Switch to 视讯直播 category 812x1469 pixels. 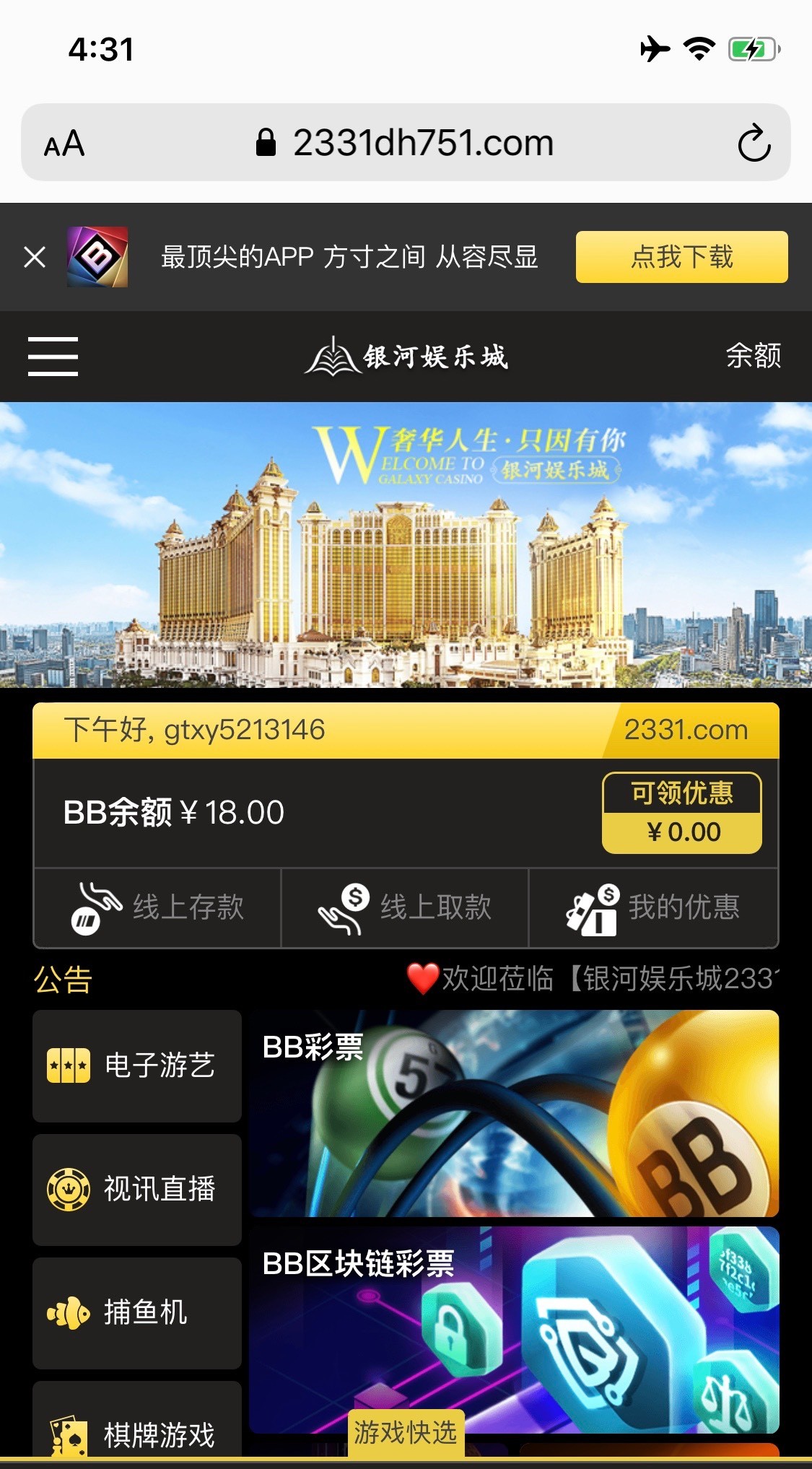pyautogui.click(x=137, y=1189)
